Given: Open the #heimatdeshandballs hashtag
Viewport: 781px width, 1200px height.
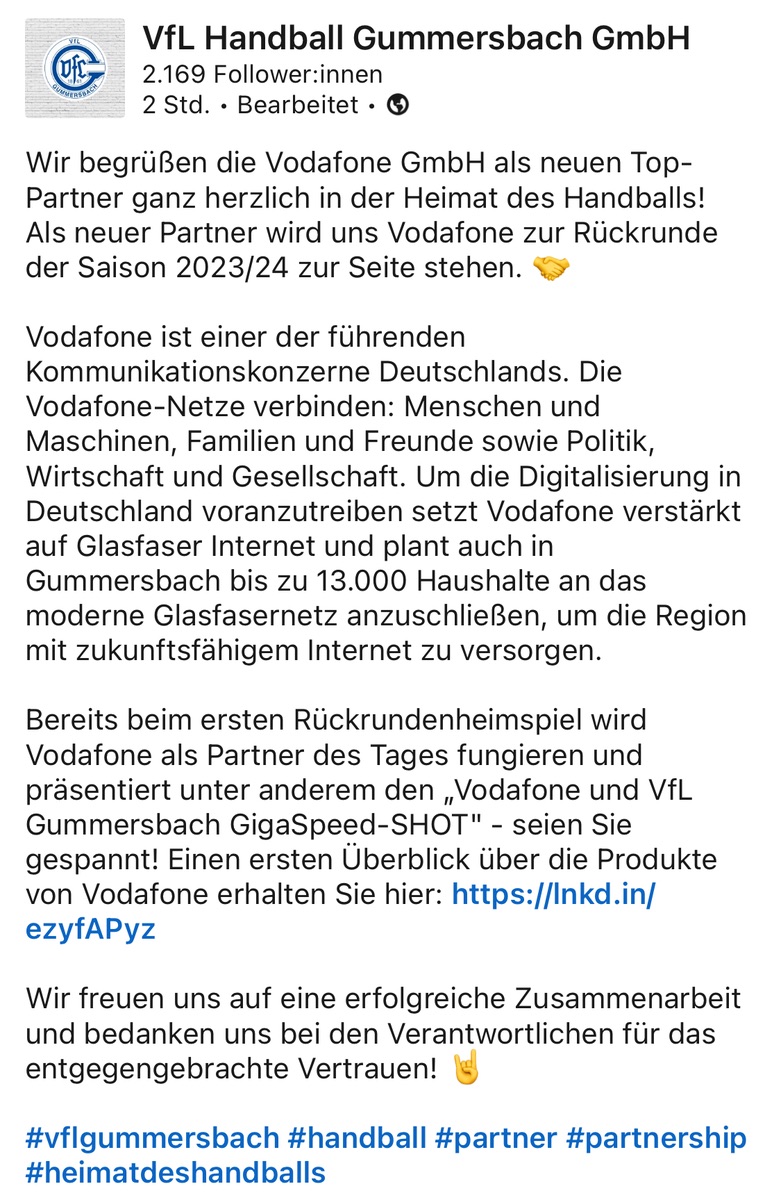Looking at the screenshot, I should (x=176, y=1172).
